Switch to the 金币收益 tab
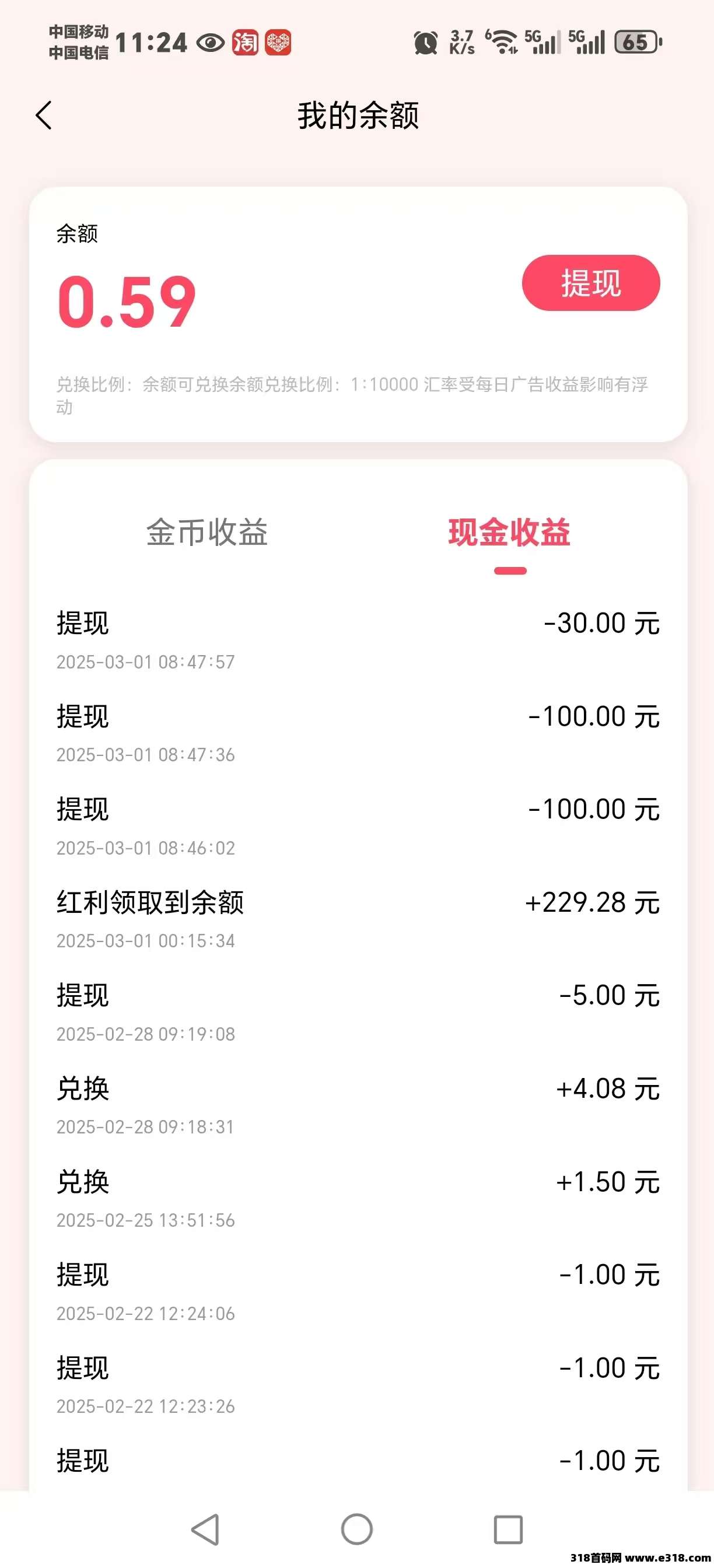 point(207,532)
